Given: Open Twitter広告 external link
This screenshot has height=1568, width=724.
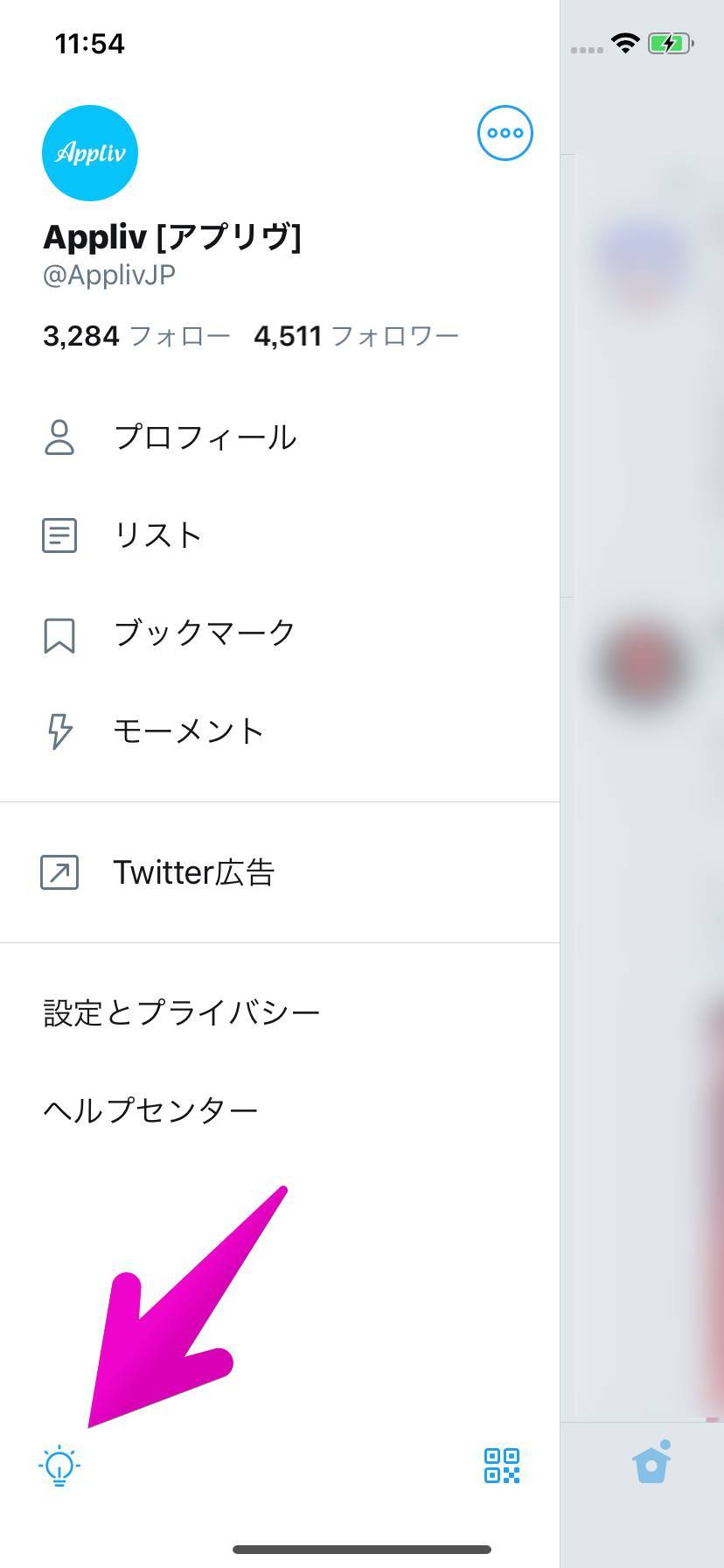Looking at the screenshot, I should point(193,872).
